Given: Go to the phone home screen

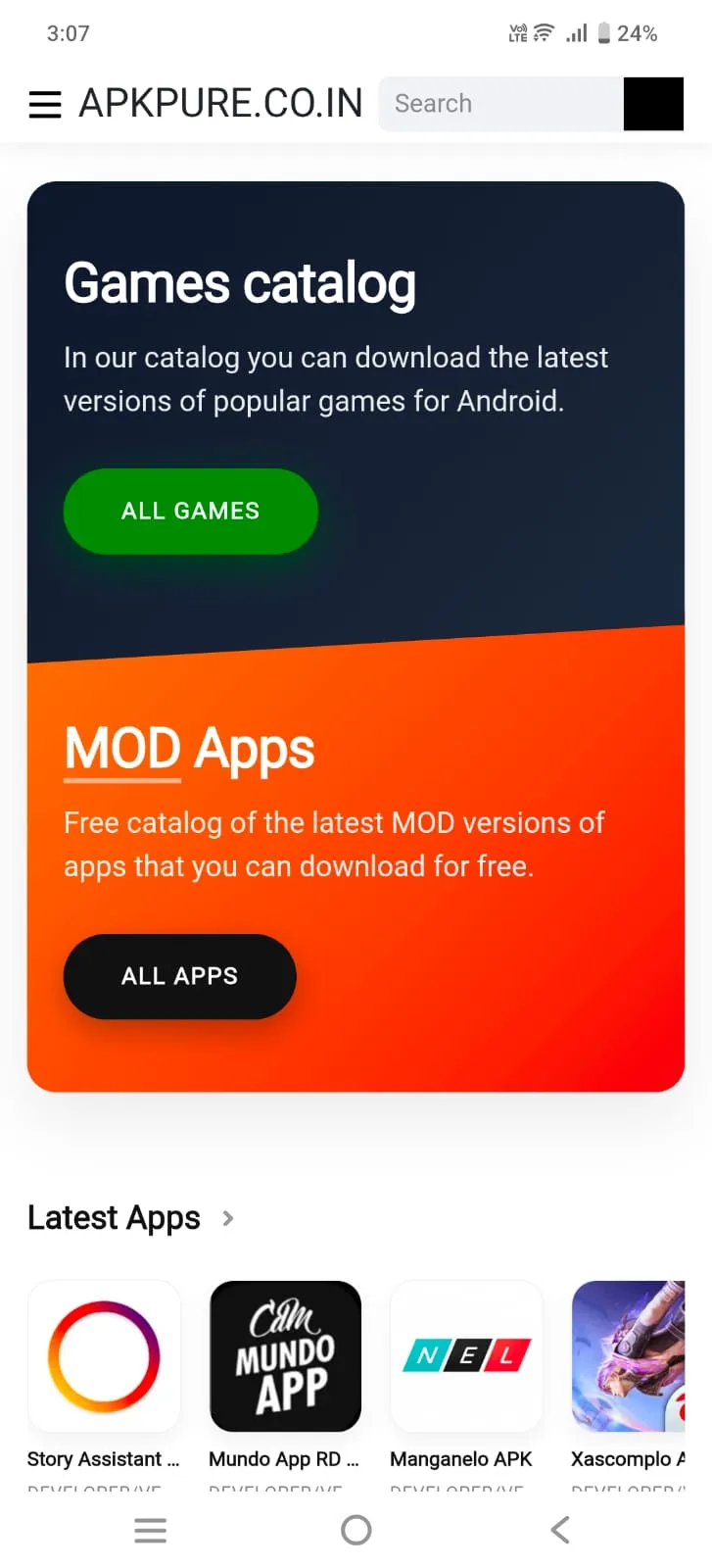Looking at the screenshot, I should coord(356,1530).
